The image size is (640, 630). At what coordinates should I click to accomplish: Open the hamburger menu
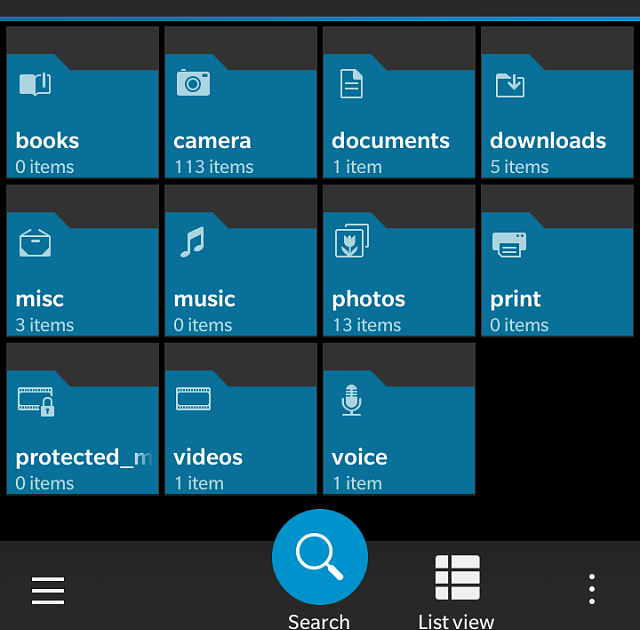coord(47,590)
